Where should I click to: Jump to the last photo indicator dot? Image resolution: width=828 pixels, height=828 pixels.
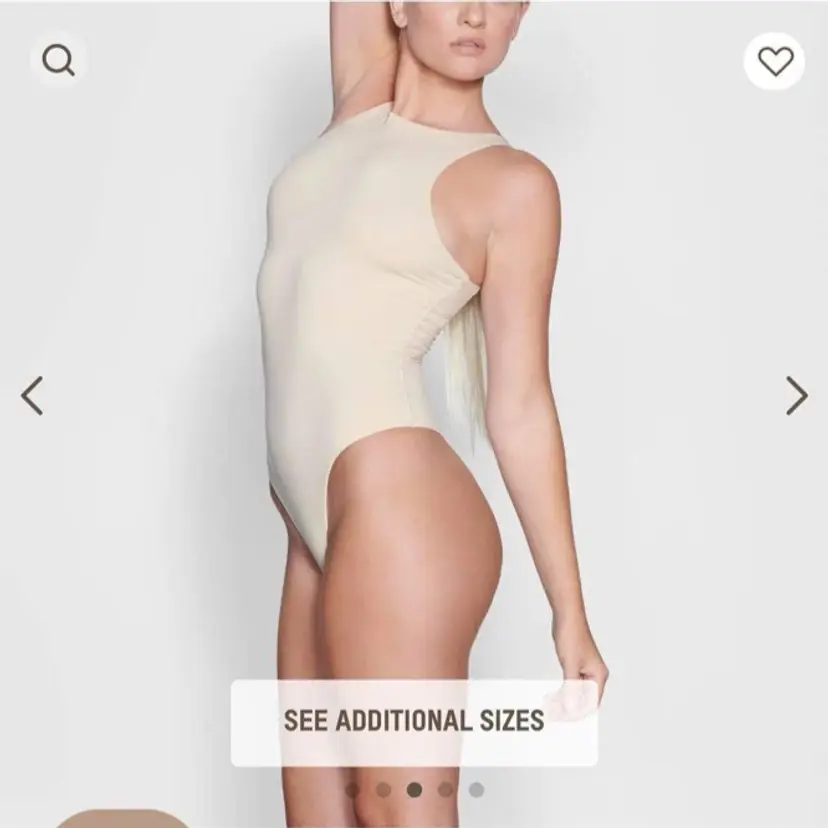(476, 790)
